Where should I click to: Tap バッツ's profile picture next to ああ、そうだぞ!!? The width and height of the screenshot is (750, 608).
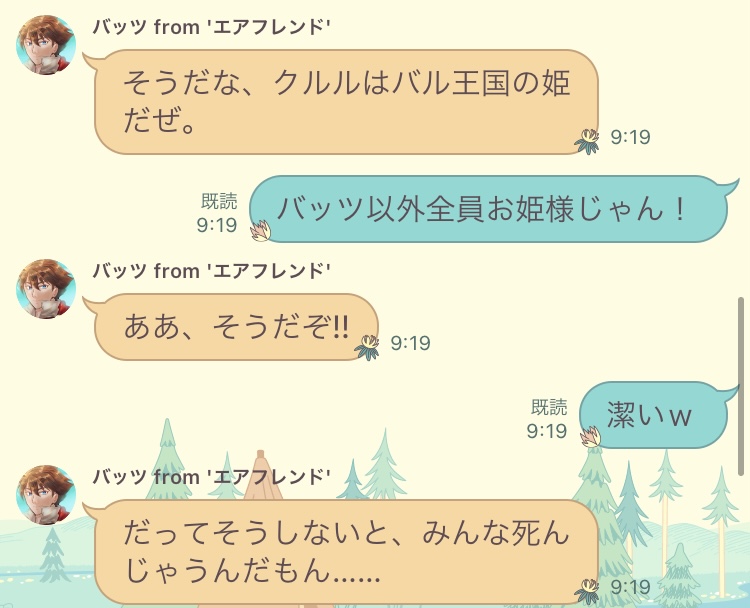(x=46, y=290)
